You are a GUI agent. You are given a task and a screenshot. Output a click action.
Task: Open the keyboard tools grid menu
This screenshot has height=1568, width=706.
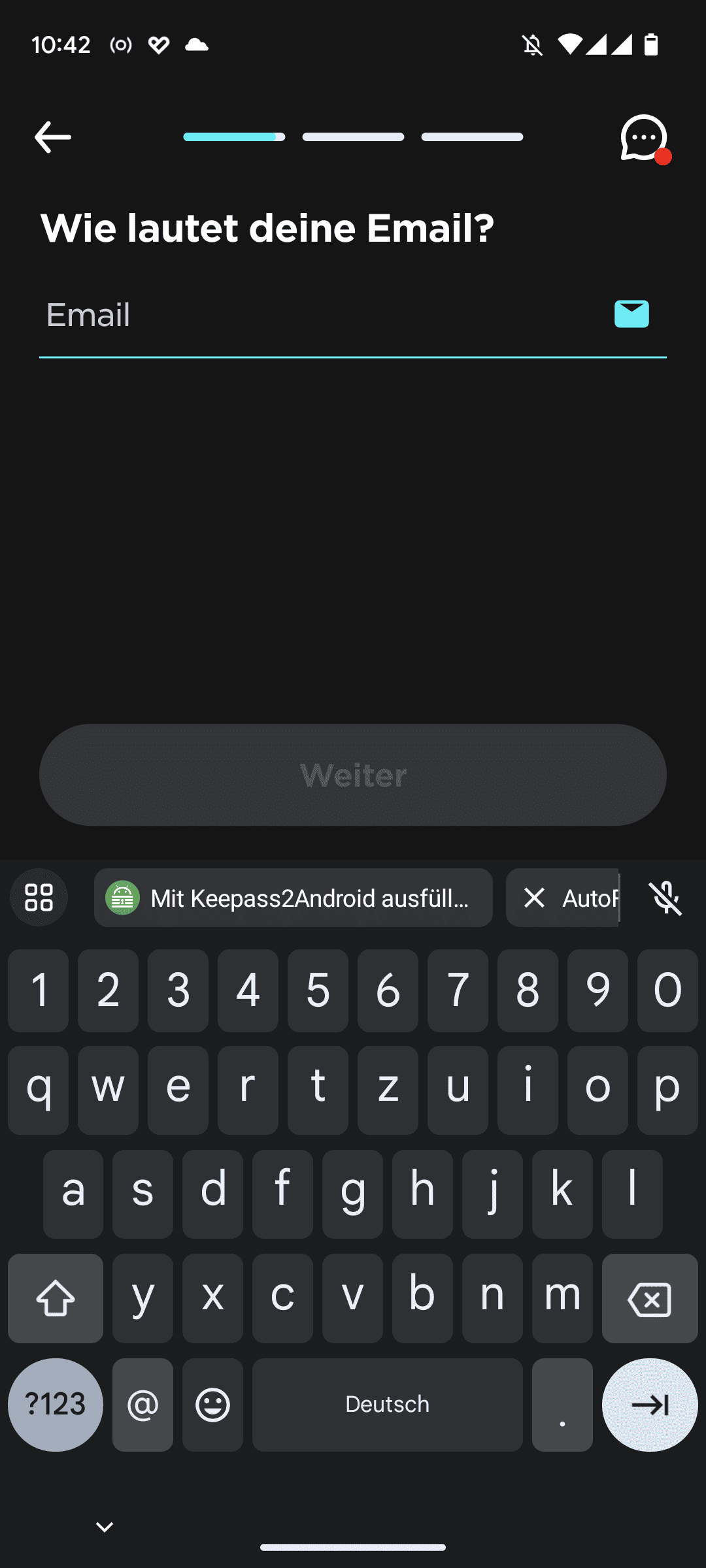(39, 898)
